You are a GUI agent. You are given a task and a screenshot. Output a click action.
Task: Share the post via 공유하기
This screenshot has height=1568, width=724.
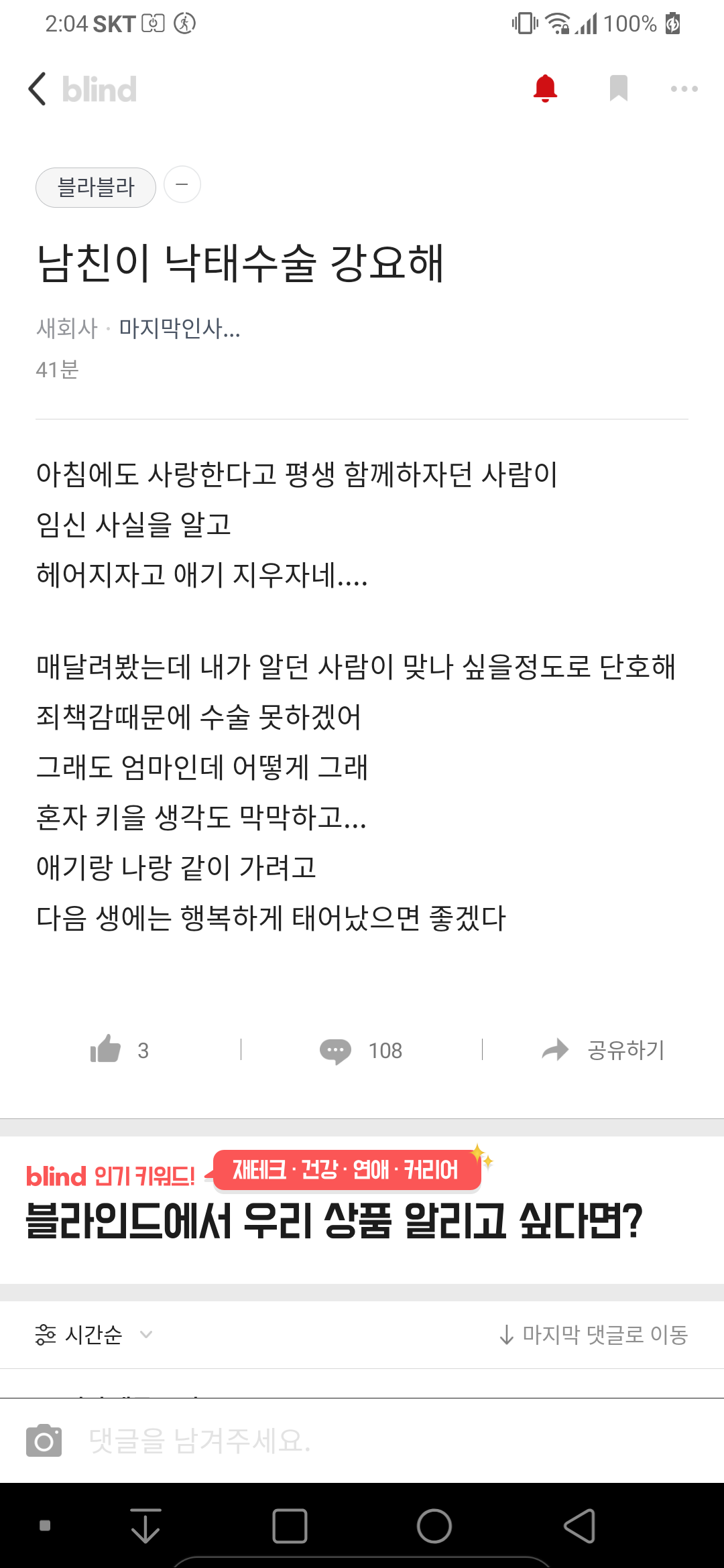(x=603, y=1050)
